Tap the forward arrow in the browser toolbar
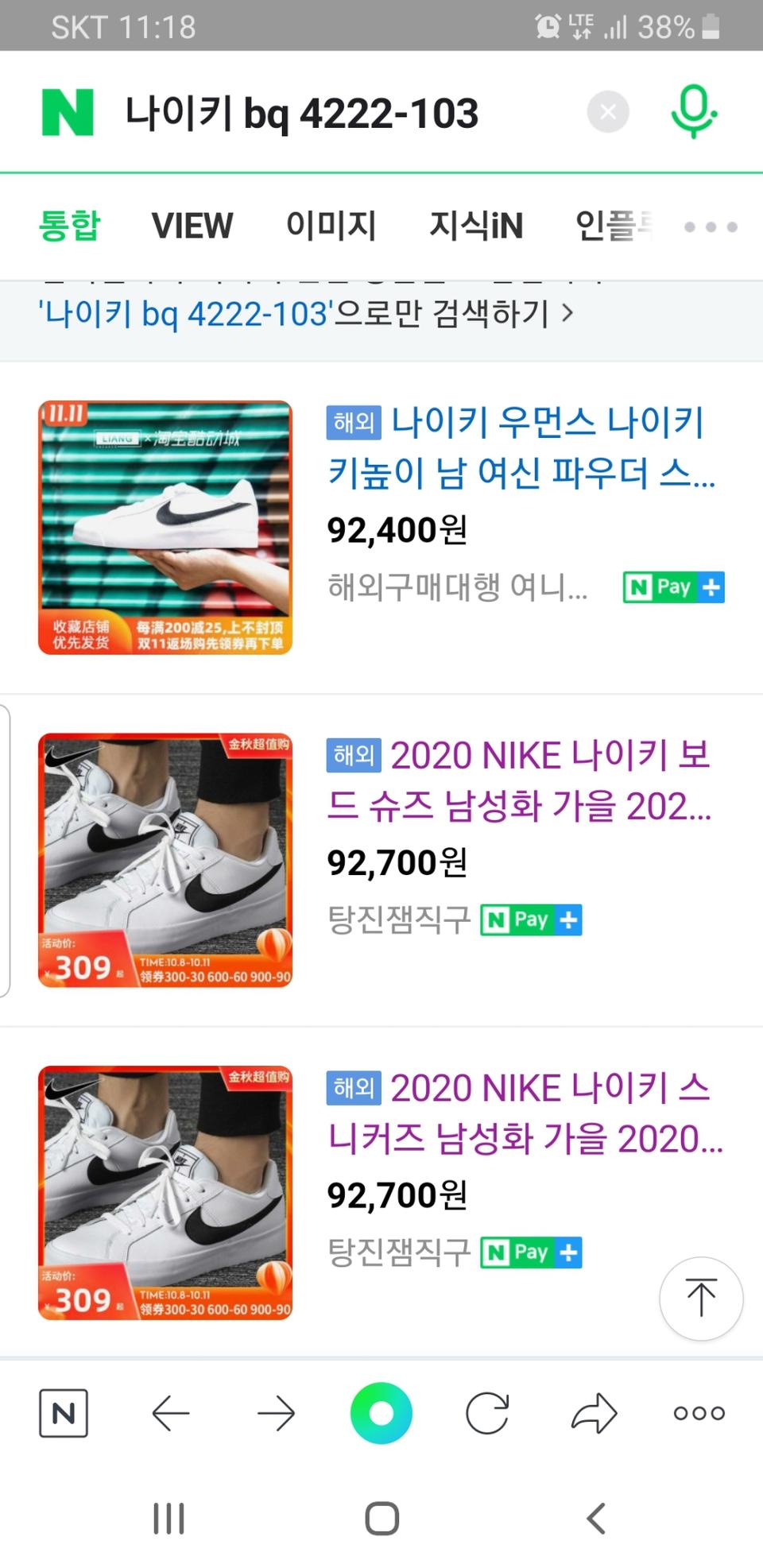763x1568 pixels. pos(275,1412)
